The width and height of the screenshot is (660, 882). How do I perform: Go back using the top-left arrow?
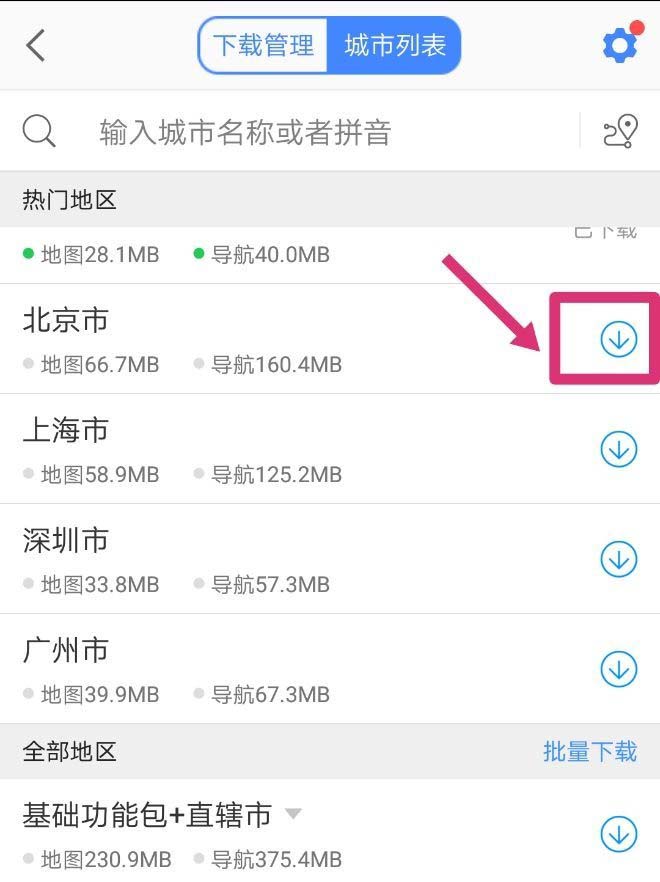tap(36, 45)
